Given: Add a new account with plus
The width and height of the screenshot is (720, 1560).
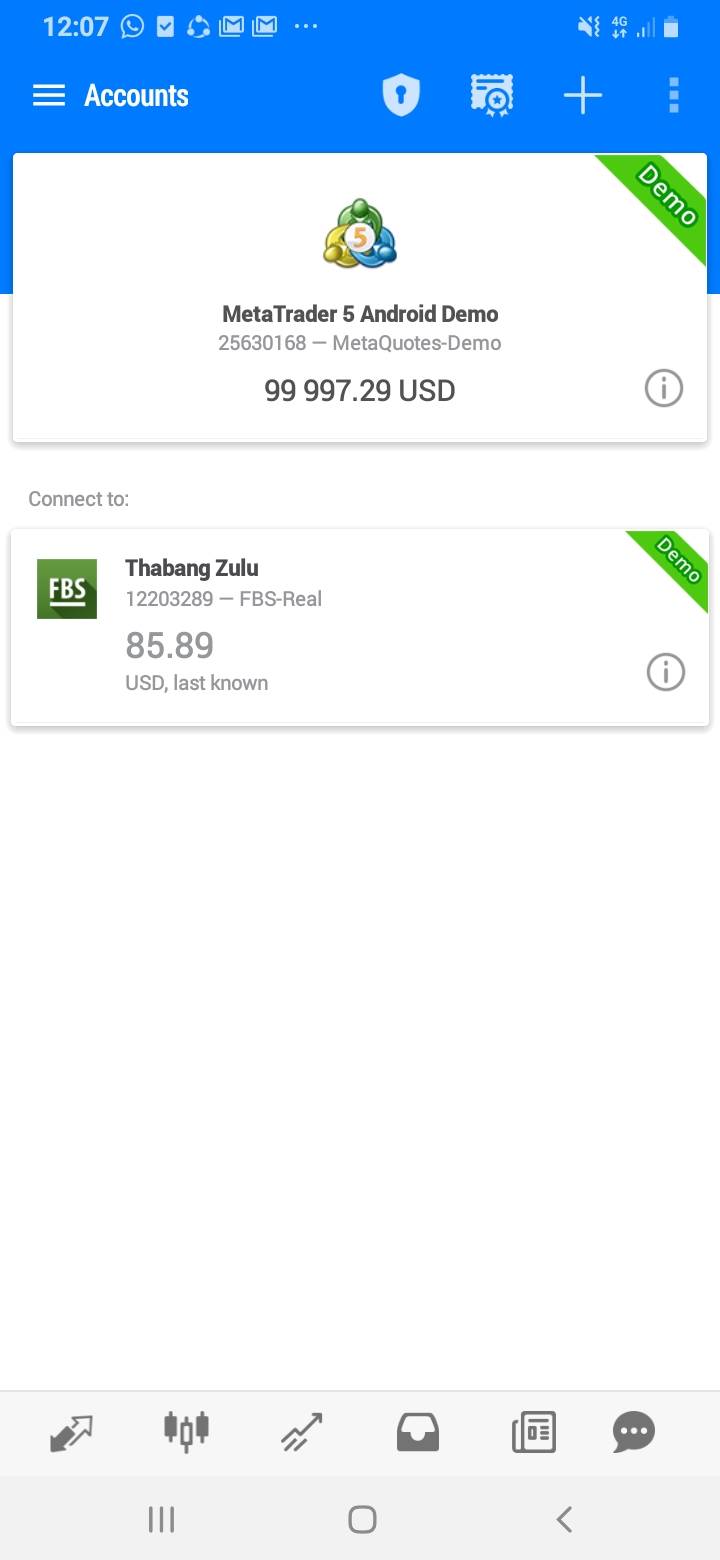Looking at the screenshot, I should 582,96.
